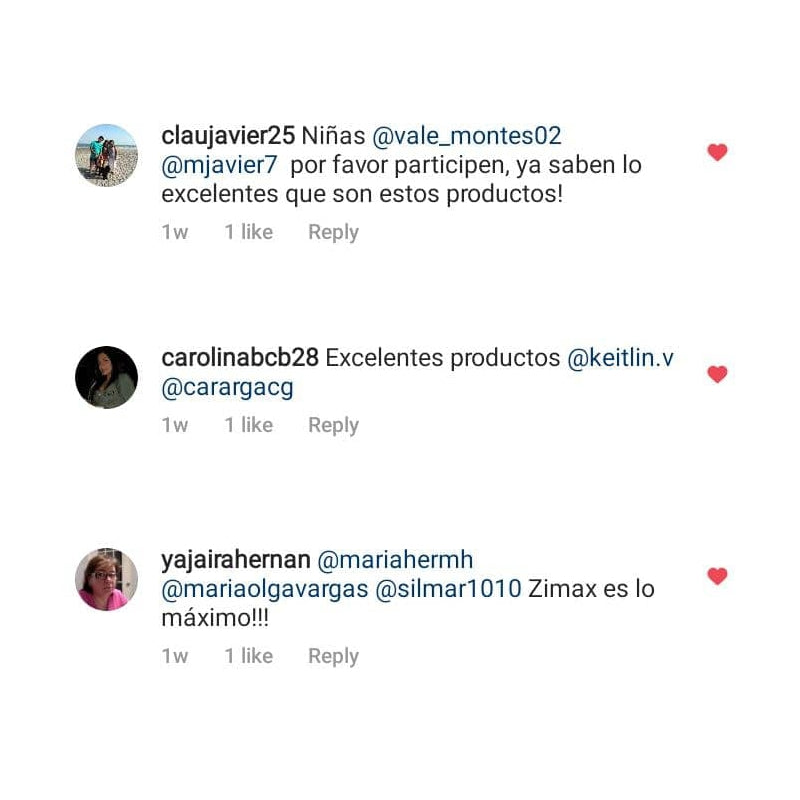Reply to carolinabcb28's comment
The height and width of the screenshot is (800, 800).
pyautogui.click(x=333, y=425)
